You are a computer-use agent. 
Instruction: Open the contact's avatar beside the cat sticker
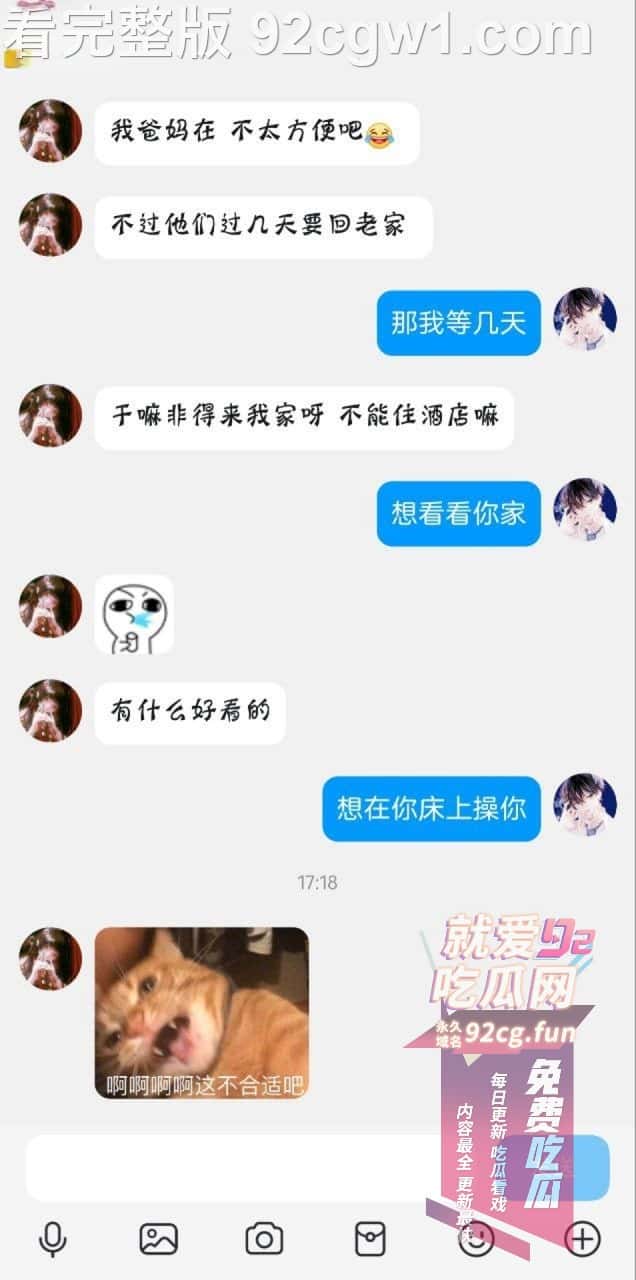[x=50, y=959]
